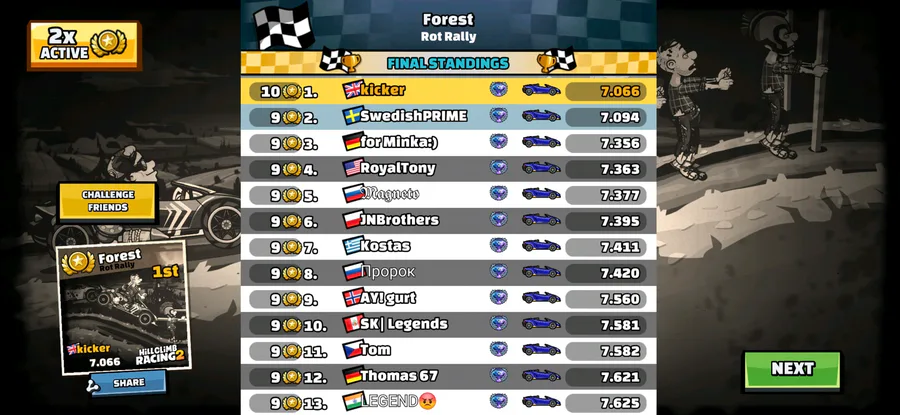The height and width of the screenshot is (415, 900).
Task: Tap the Forest Rot Rally result card
Action: tap(123, 307)
